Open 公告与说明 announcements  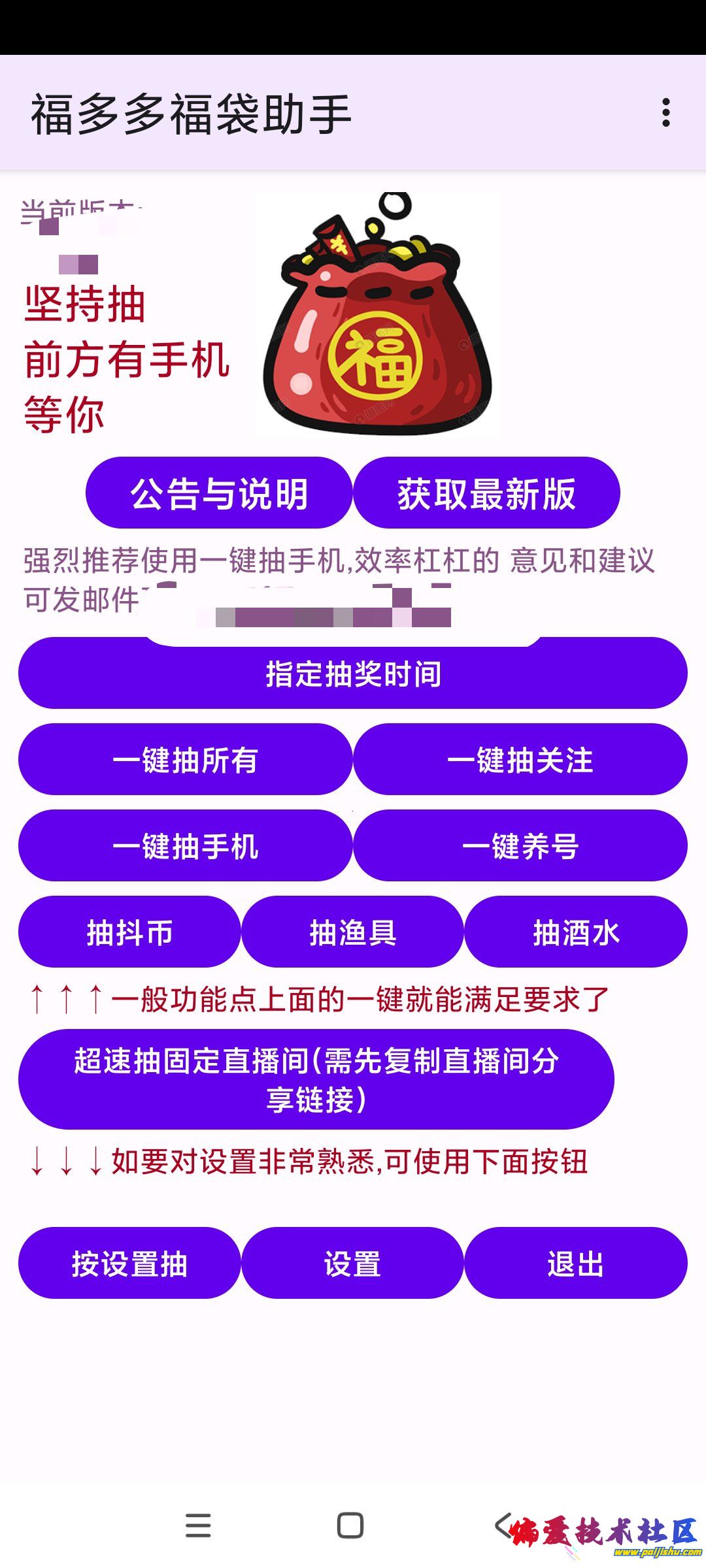coord(219,493)
